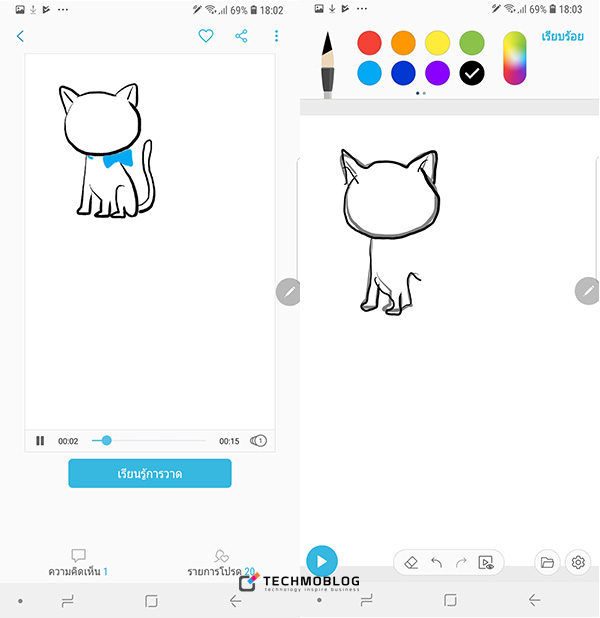Screen dimensions: 600x618
Task: Select the eraser tool
Action: (411, 563)
